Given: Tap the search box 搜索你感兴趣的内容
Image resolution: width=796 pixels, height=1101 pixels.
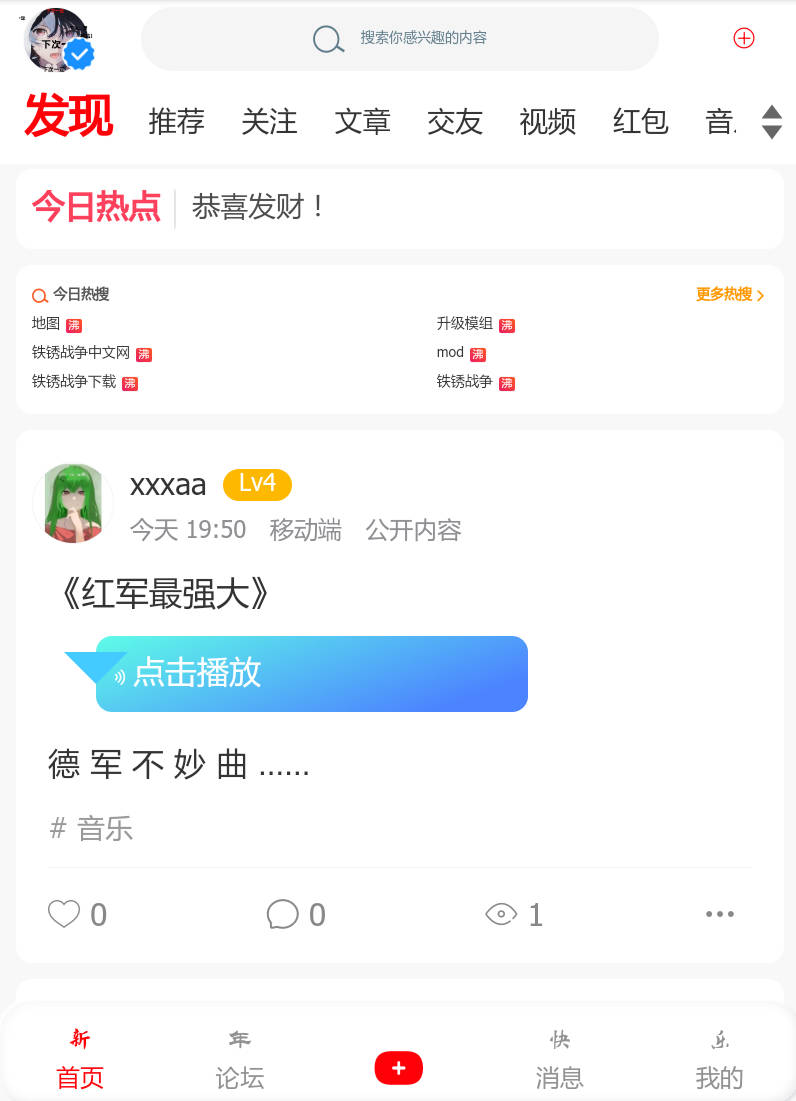Looking at the screenshot, I should 400,39.
